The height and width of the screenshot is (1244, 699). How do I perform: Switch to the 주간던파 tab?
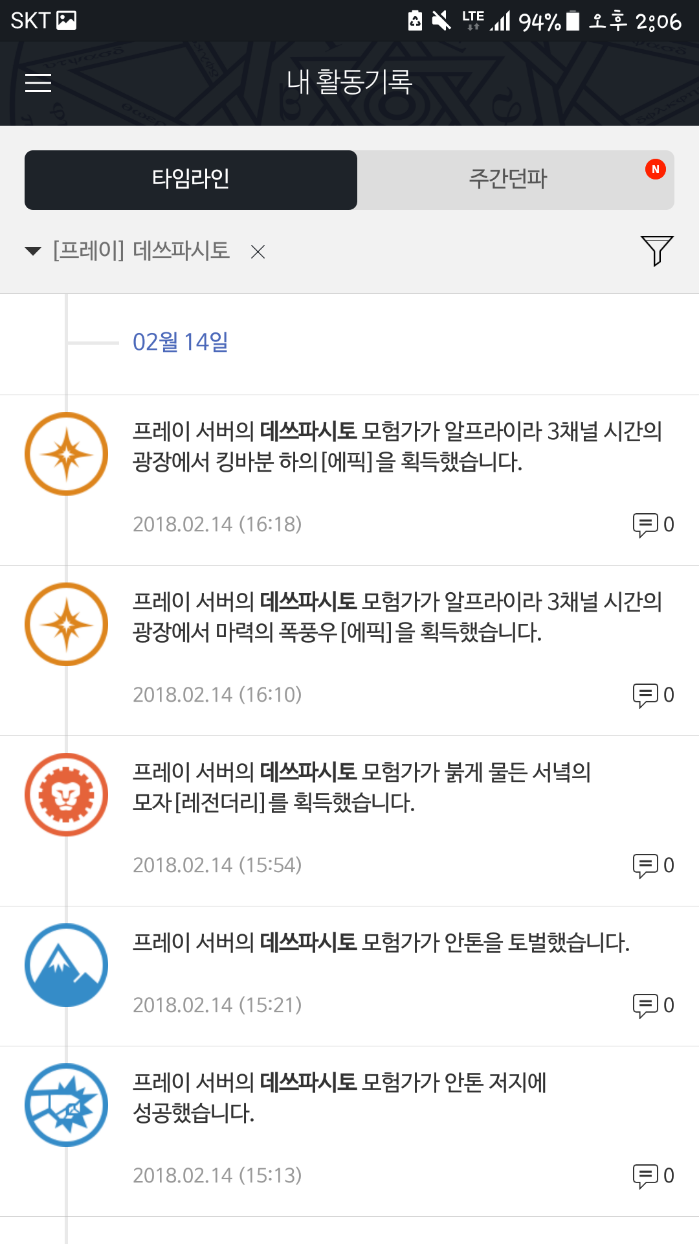(x=508, y=180)
